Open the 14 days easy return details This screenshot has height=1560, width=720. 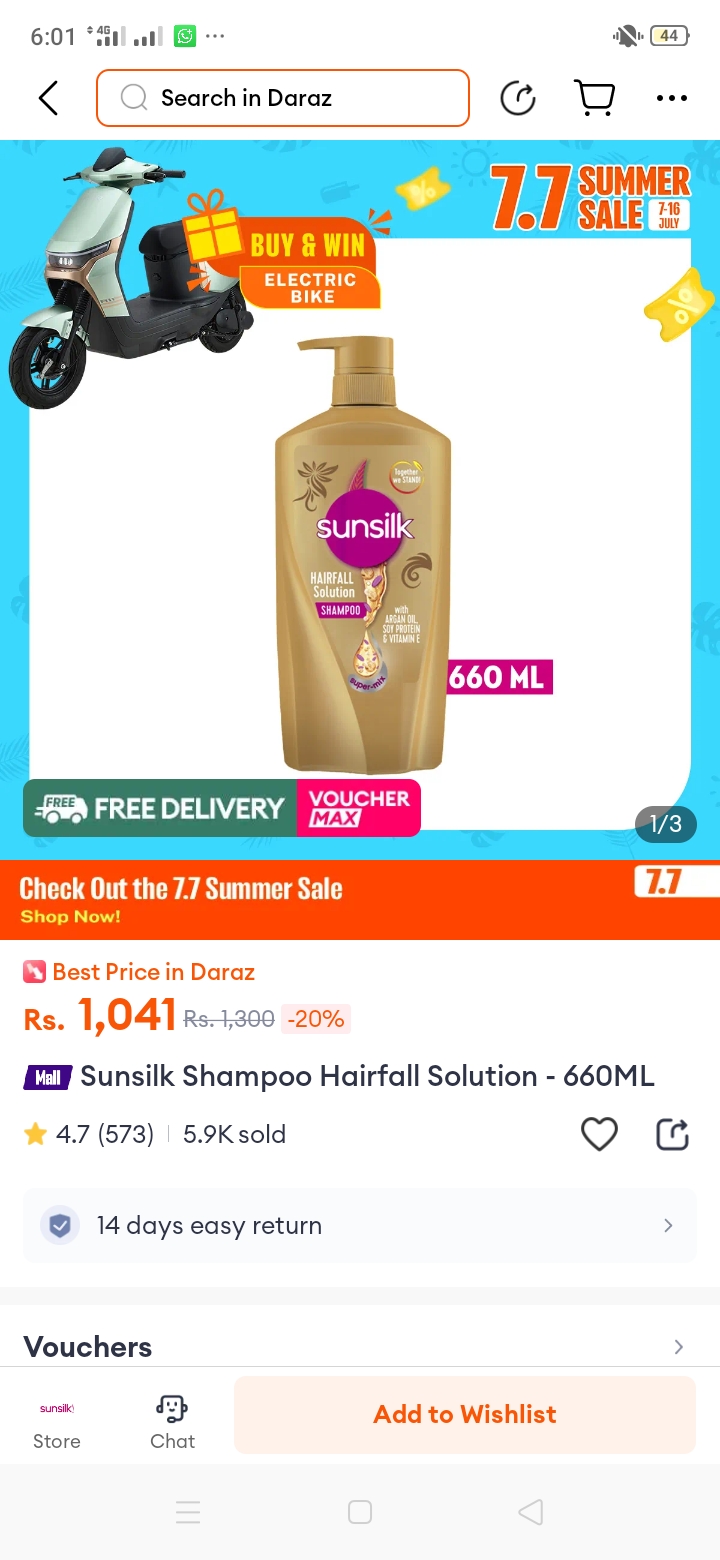pos(360,1225)
